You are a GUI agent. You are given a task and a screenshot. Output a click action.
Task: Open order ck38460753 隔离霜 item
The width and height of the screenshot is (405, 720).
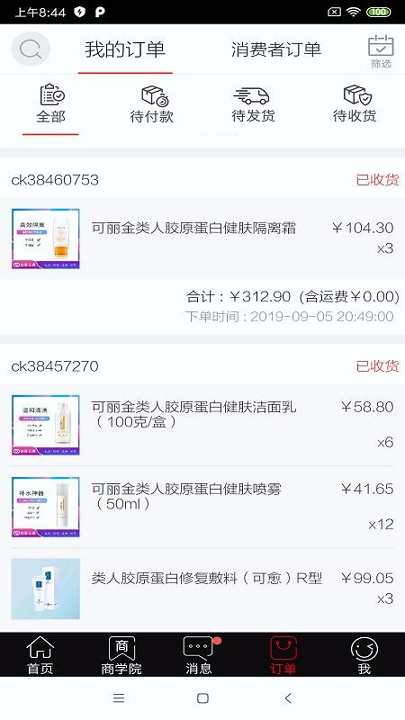coord(202,239)
